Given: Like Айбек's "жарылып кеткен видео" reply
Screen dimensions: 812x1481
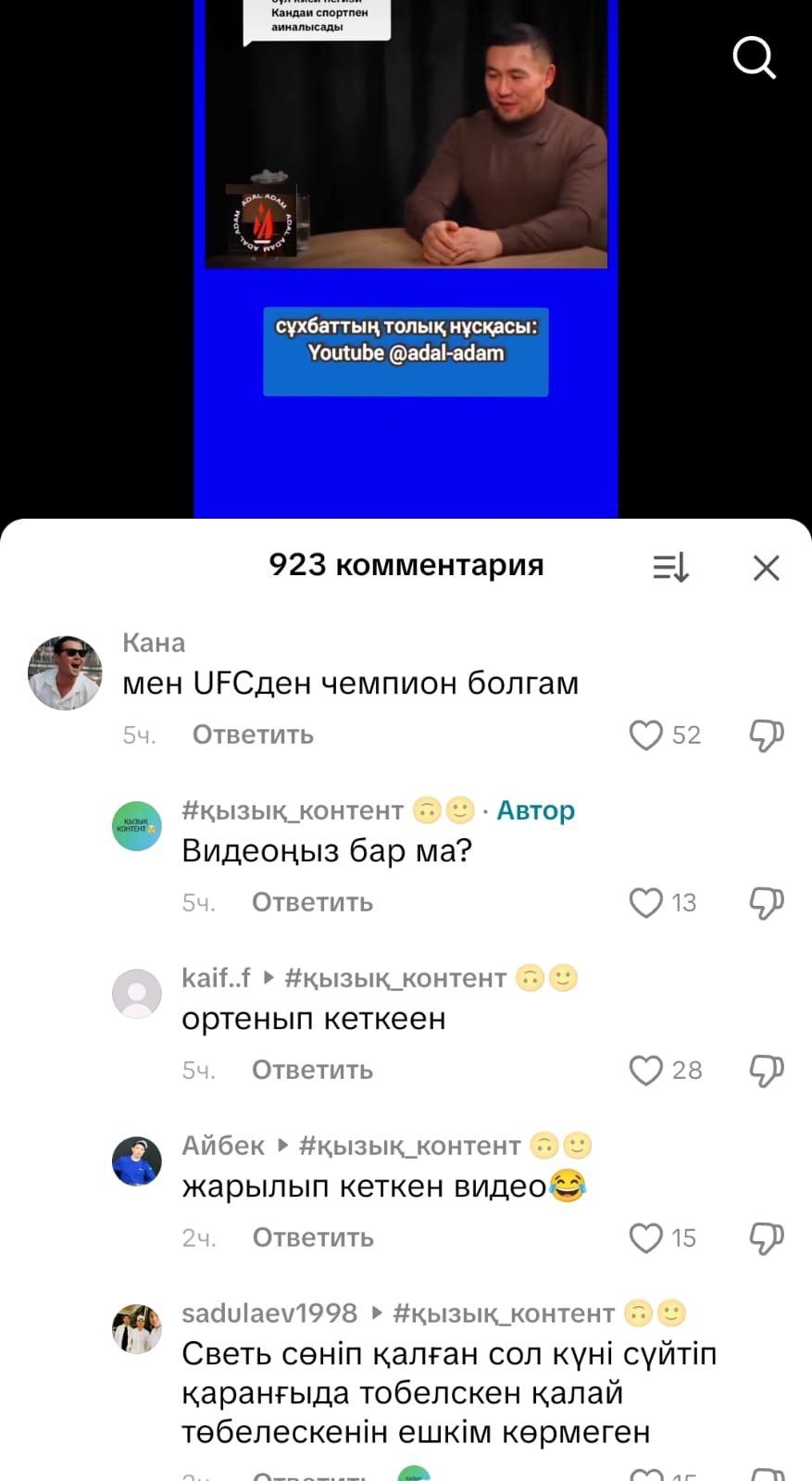Looking at the screenshot, I should 646,1238.
